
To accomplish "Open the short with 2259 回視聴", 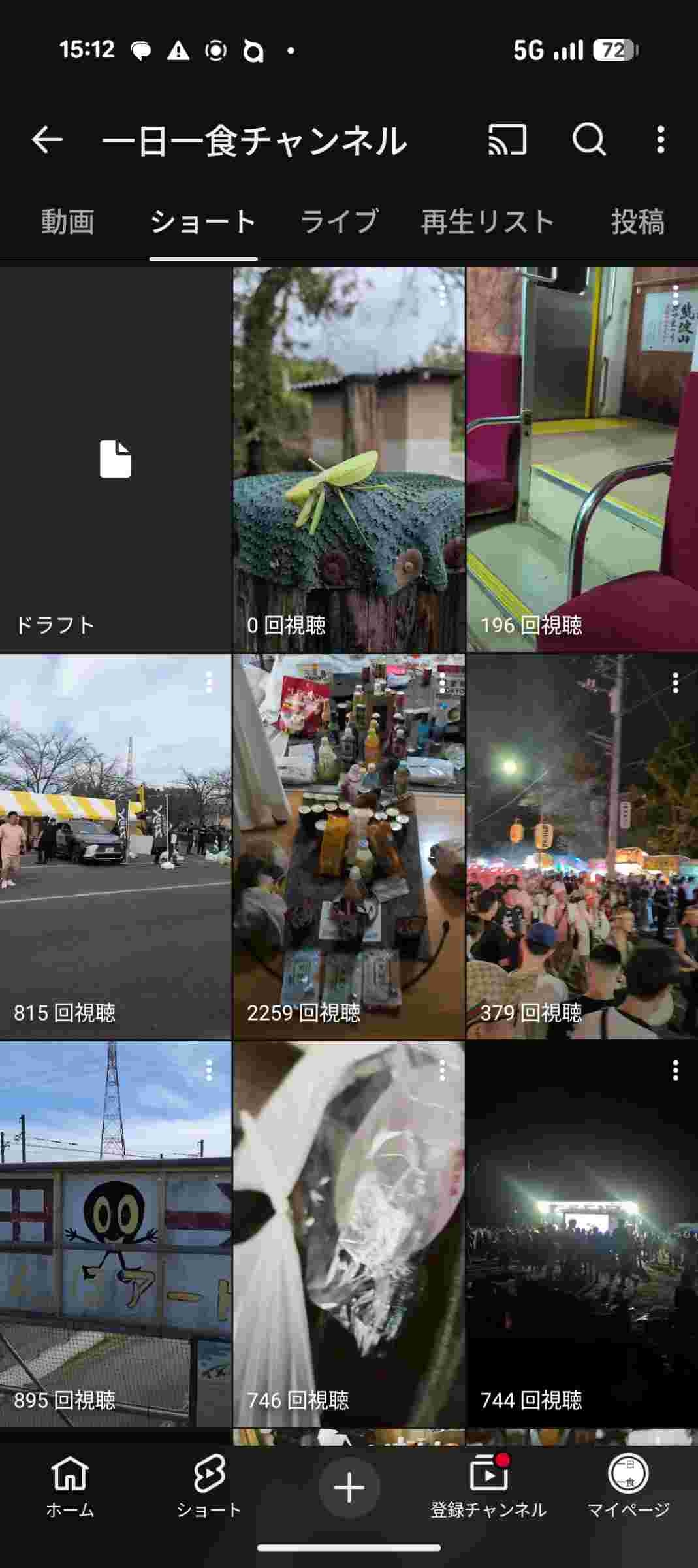I will (349, 847).
